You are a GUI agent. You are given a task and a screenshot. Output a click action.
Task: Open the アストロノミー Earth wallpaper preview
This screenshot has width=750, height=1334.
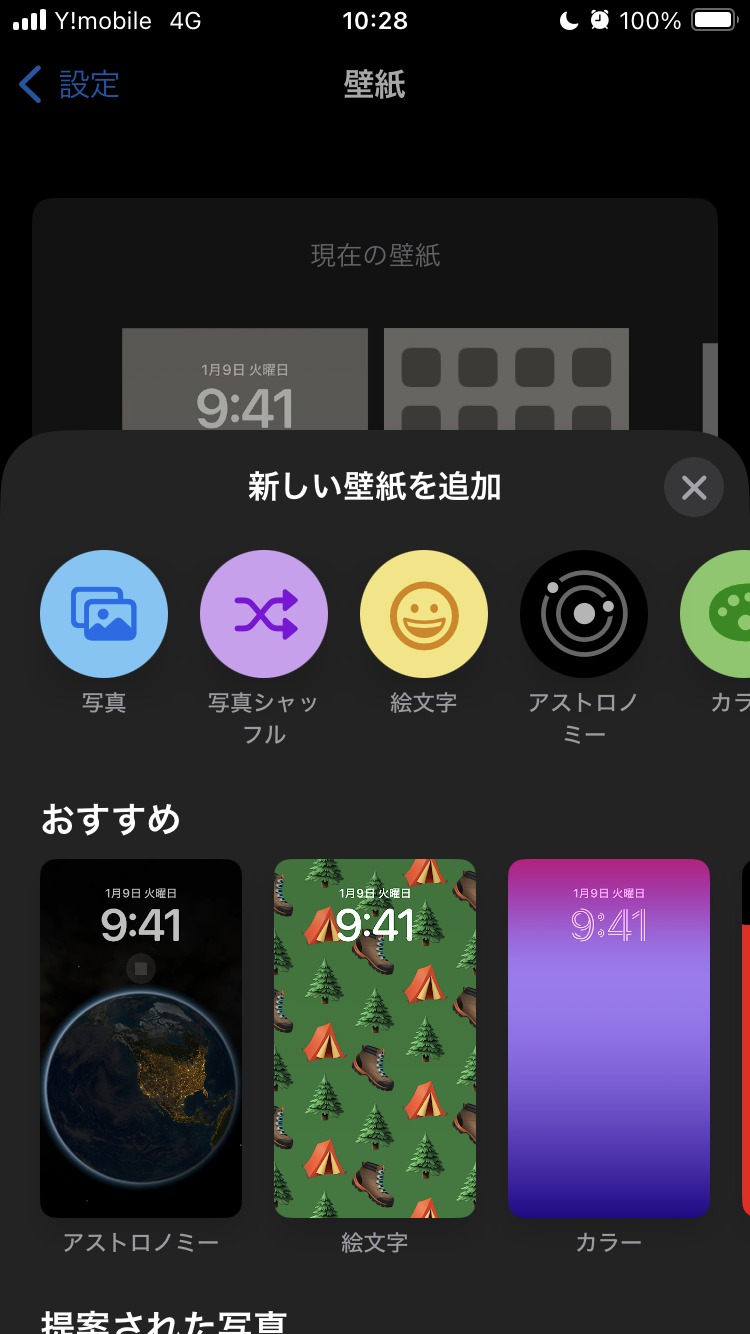[x=141, y=1038]
